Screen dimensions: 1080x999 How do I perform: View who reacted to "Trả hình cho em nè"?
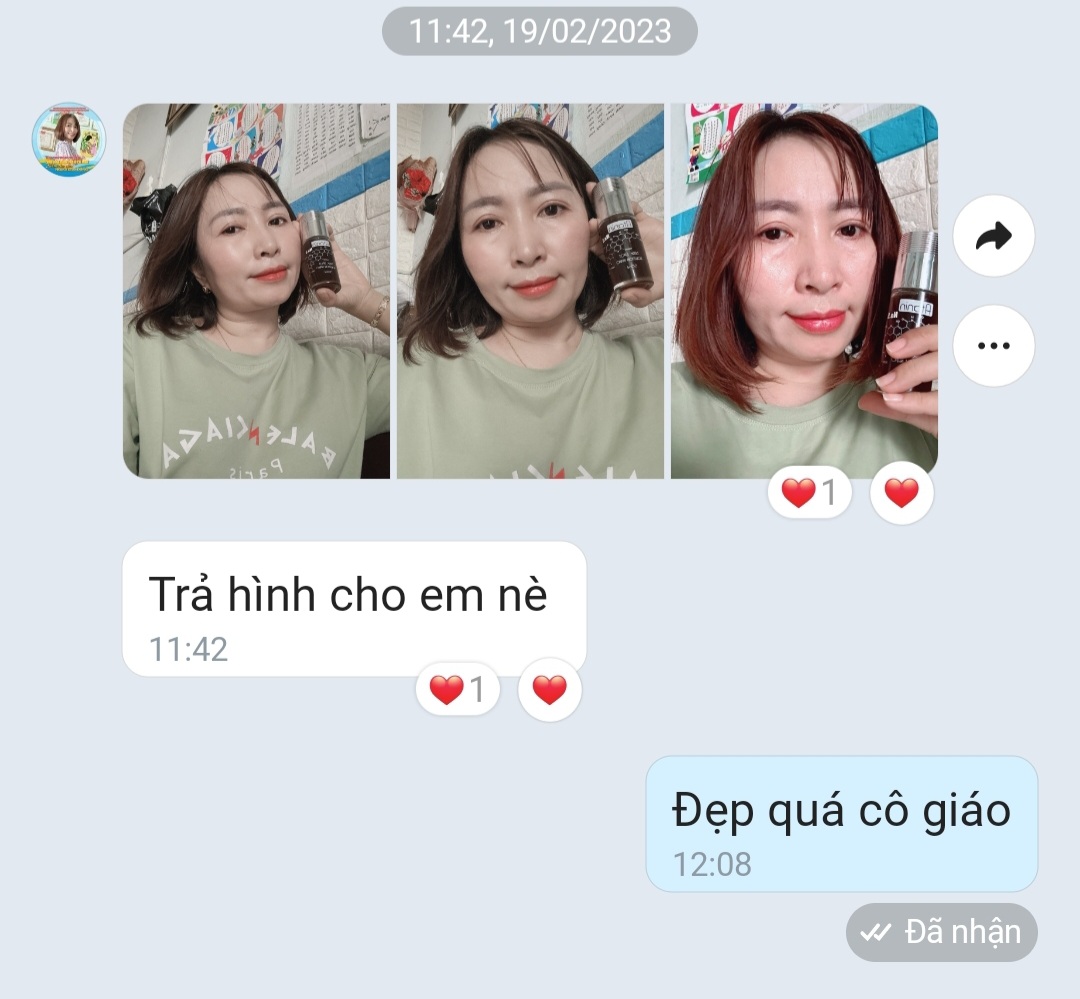pyautogui.click(x=458, y=690)
